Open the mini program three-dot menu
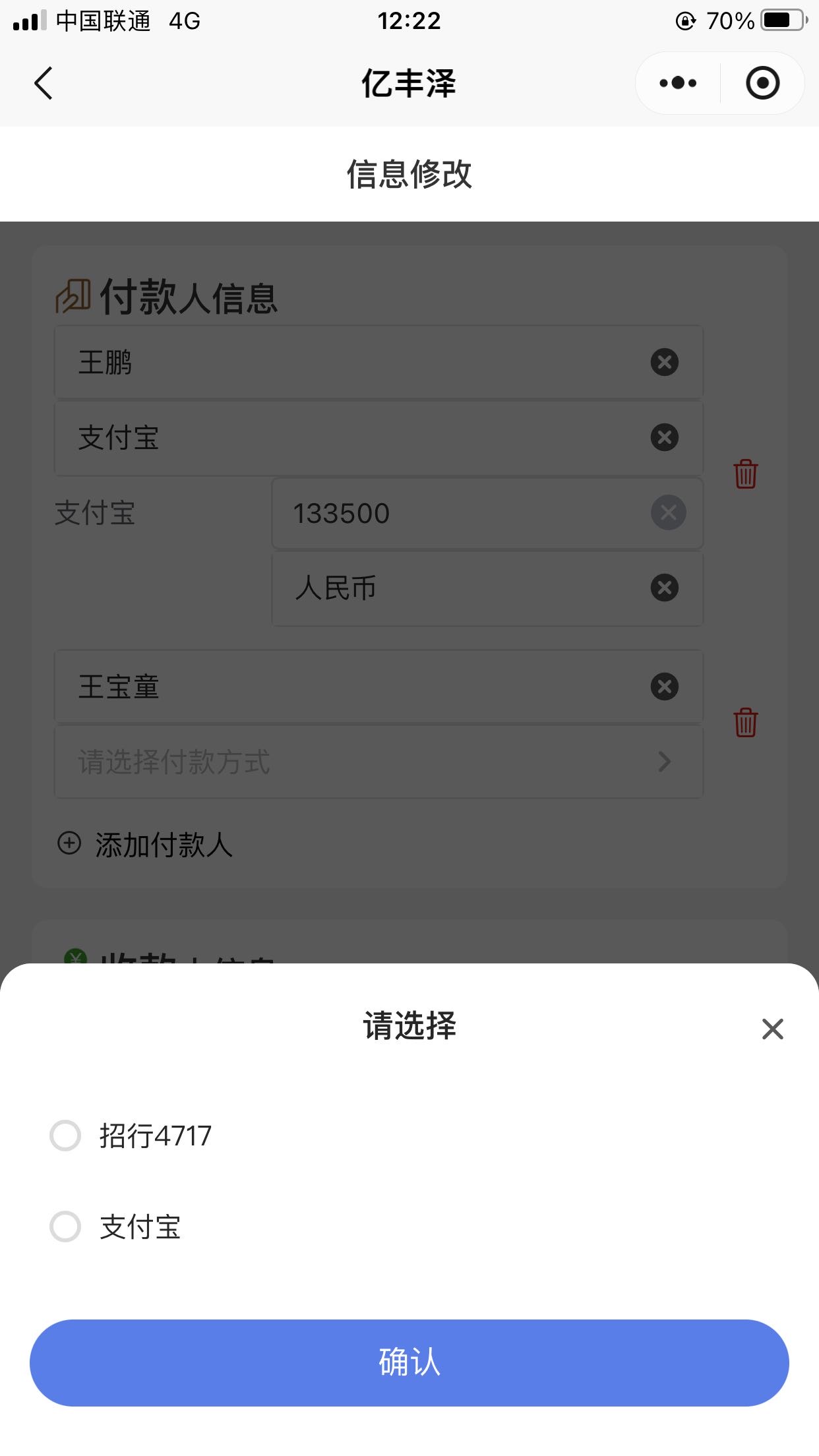The width and height of the screenshot is (819, 1456). tap(678, 83)
